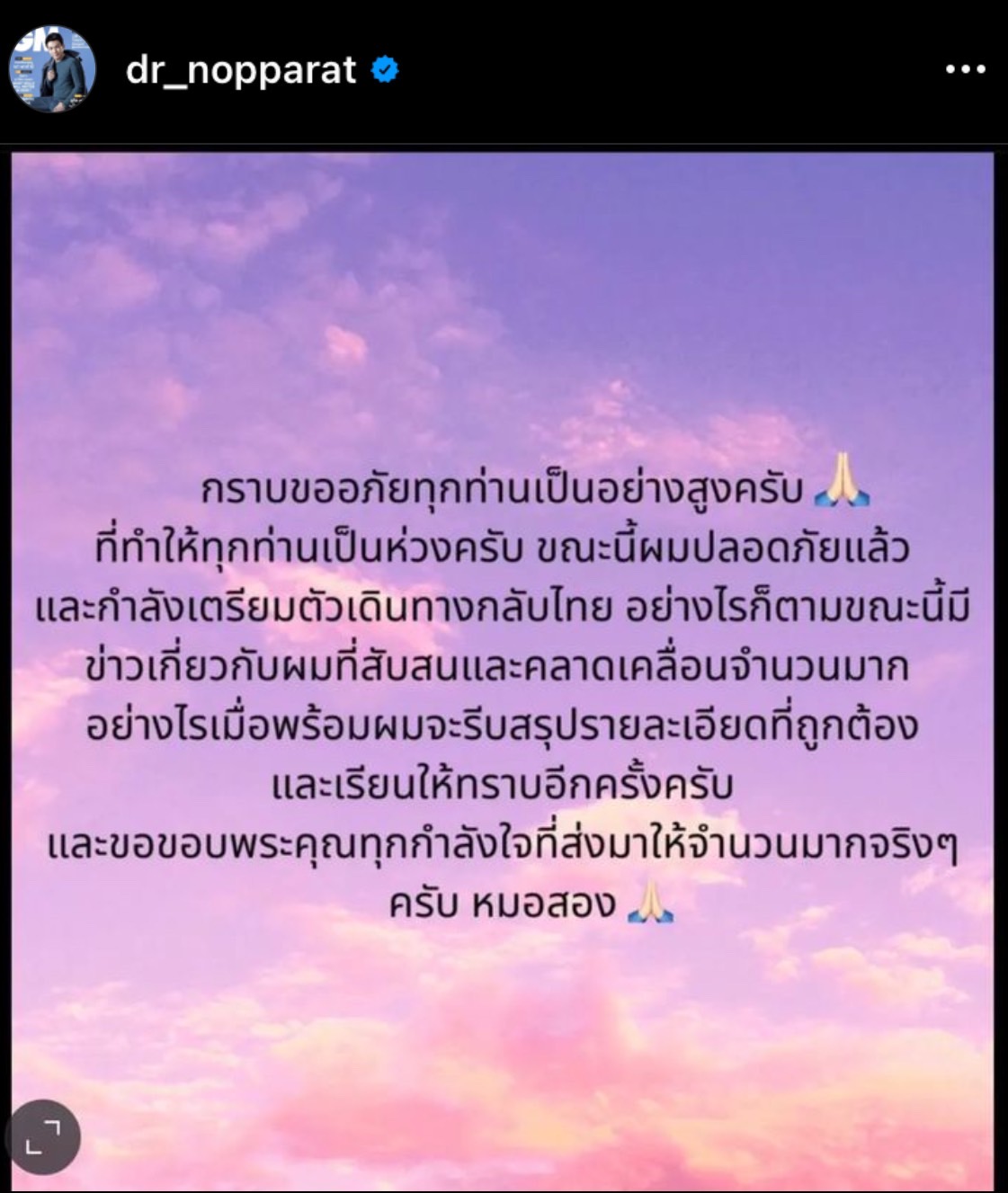
Task: Click the pink sky background image
Action: (504, 360)
